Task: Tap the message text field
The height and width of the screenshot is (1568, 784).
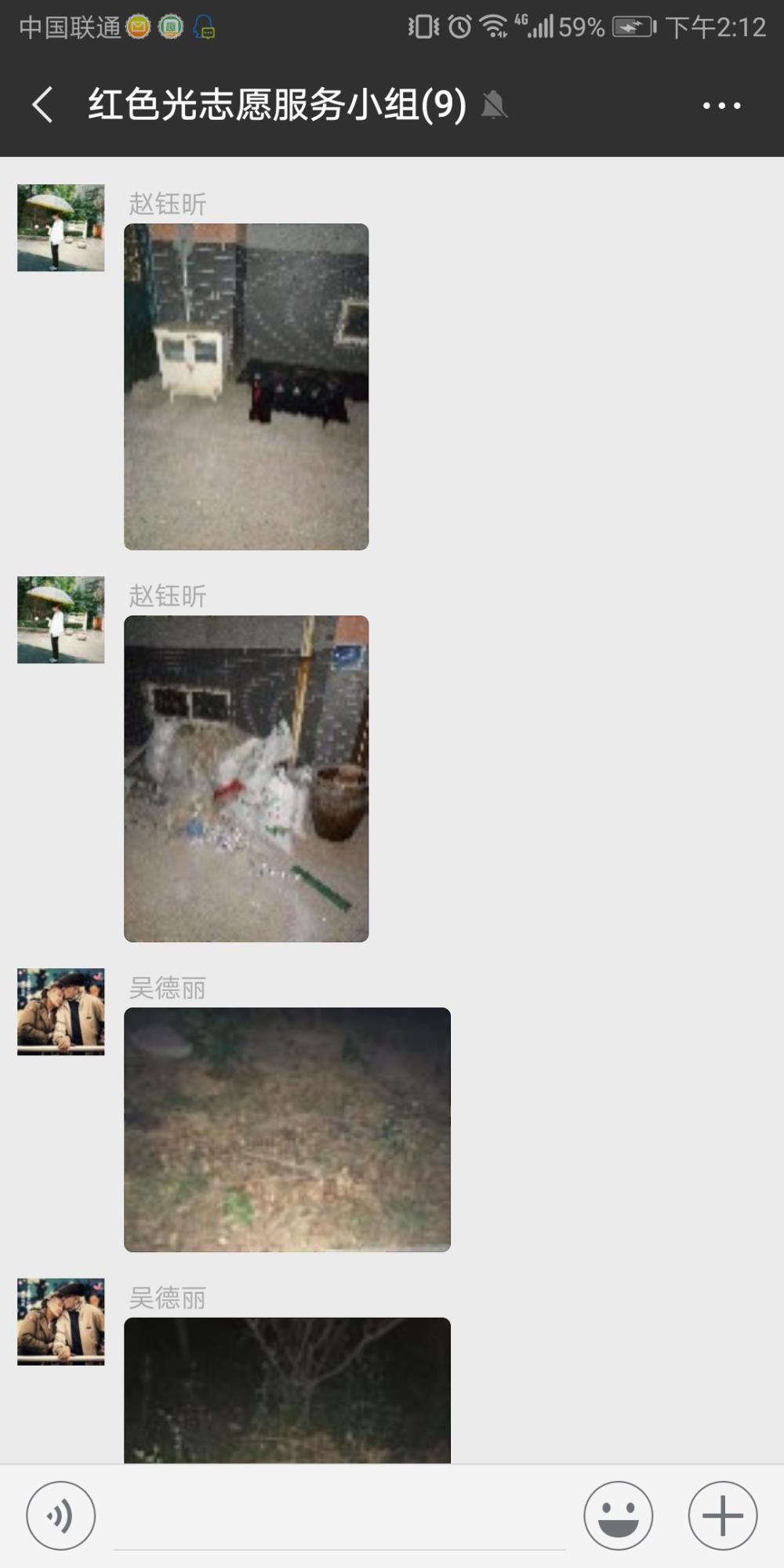Action: 339,1516
